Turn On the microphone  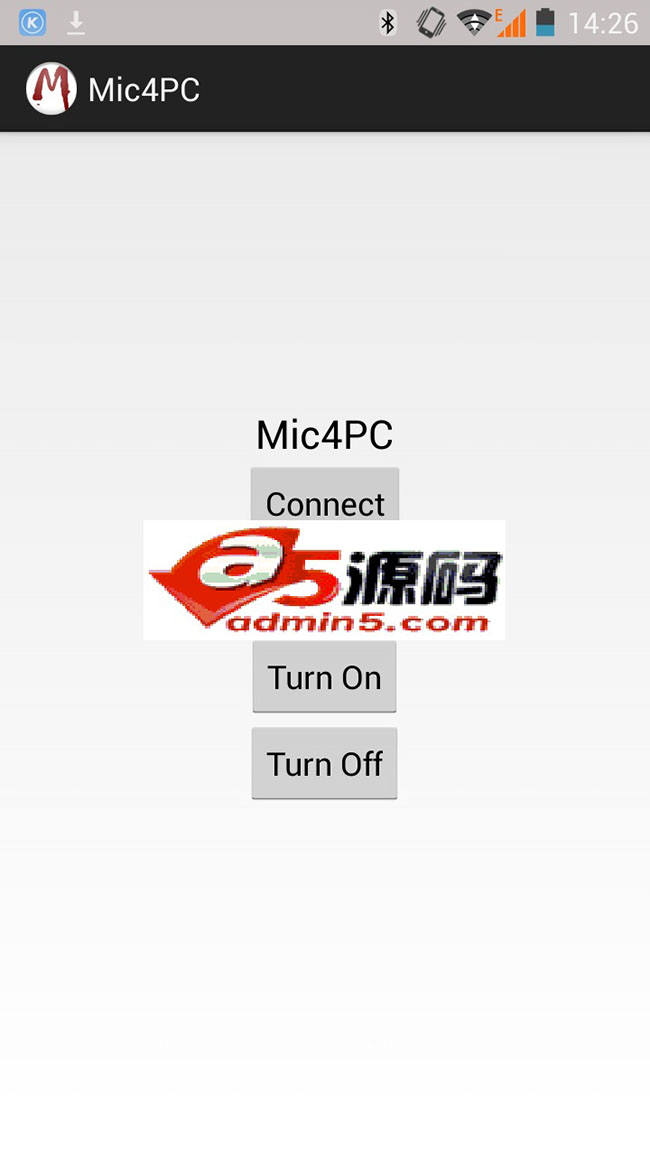tap(324, 677)
